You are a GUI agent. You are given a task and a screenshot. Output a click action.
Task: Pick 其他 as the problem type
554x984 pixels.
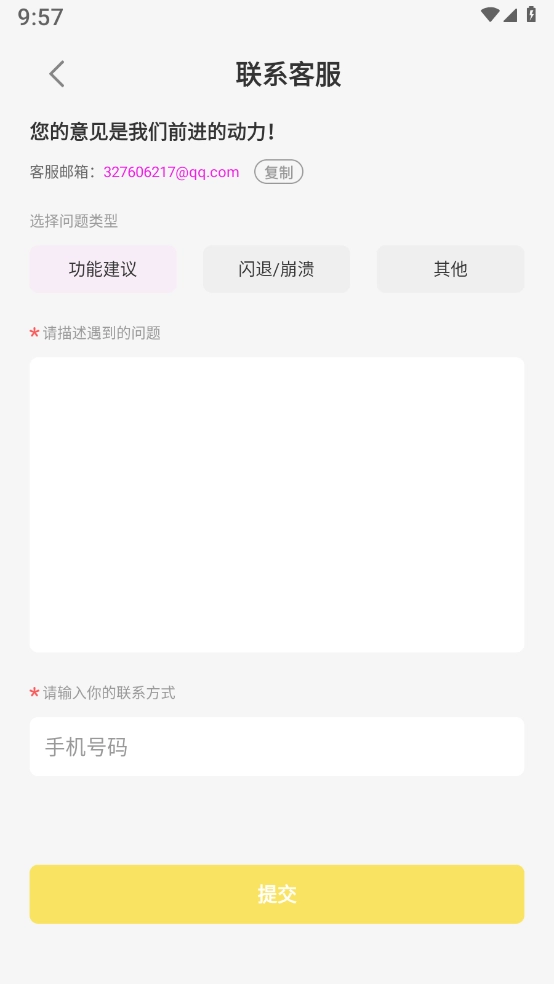[450, 269]
